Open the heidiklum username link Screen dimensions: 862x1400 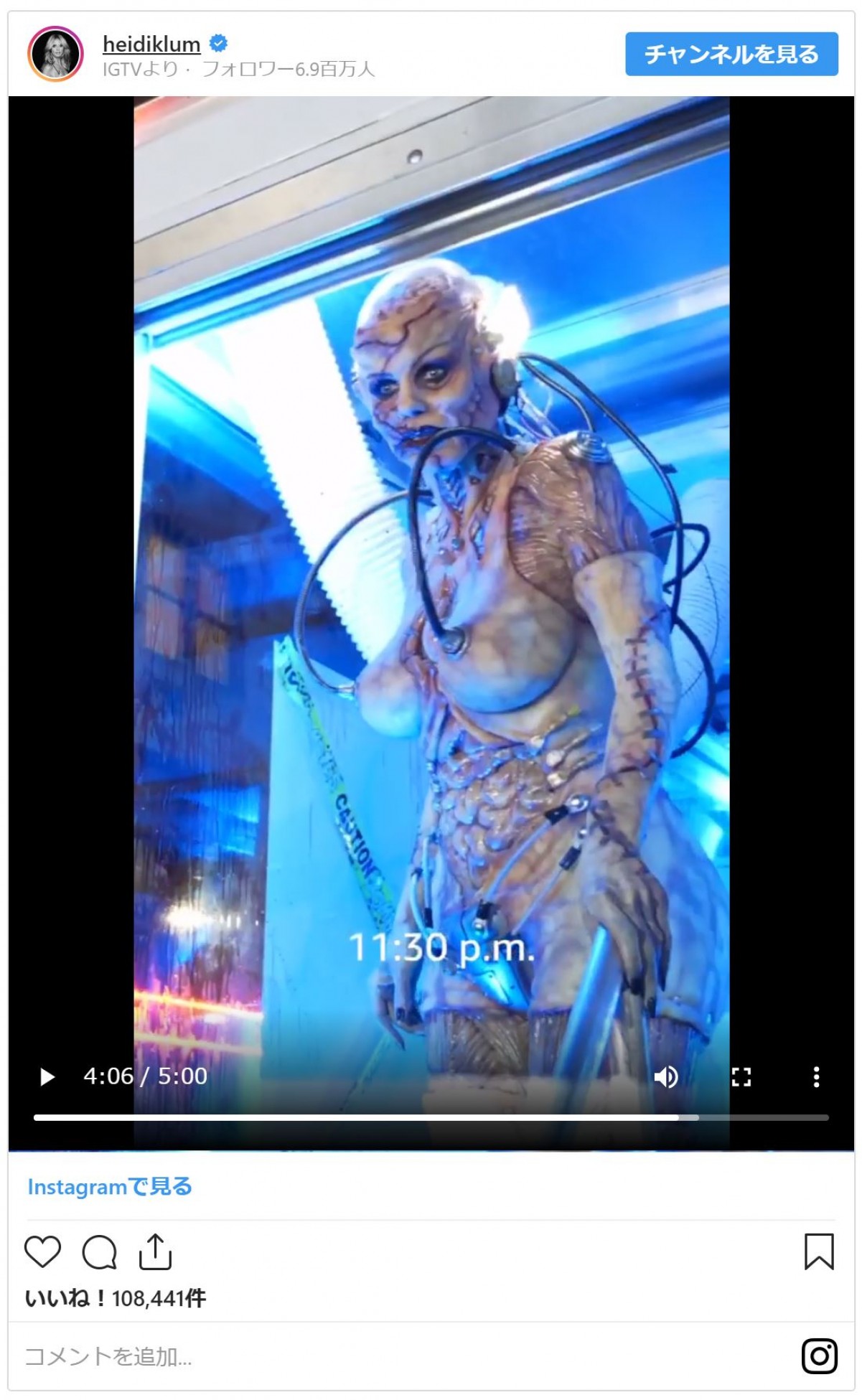coord(151,44)
